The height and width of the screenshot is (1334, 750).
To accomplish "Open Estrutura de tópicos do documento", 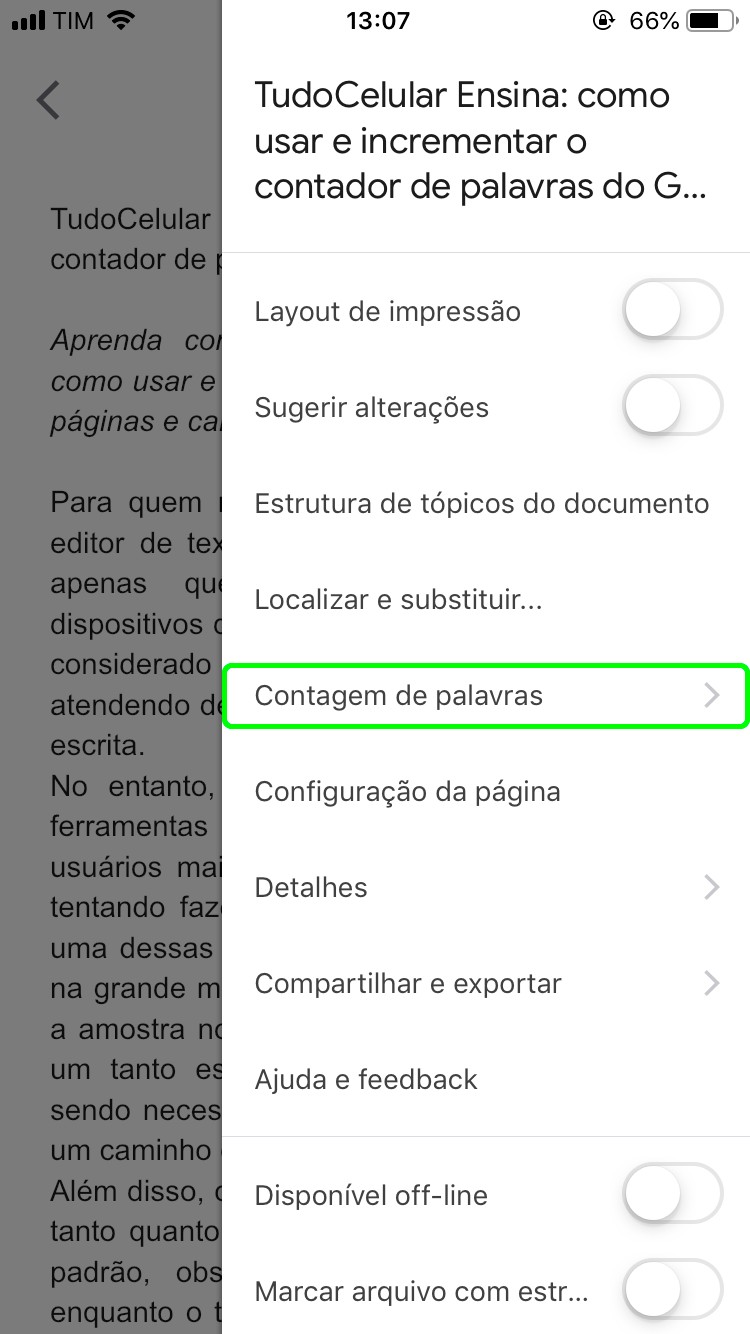I will tap(482, 503).
